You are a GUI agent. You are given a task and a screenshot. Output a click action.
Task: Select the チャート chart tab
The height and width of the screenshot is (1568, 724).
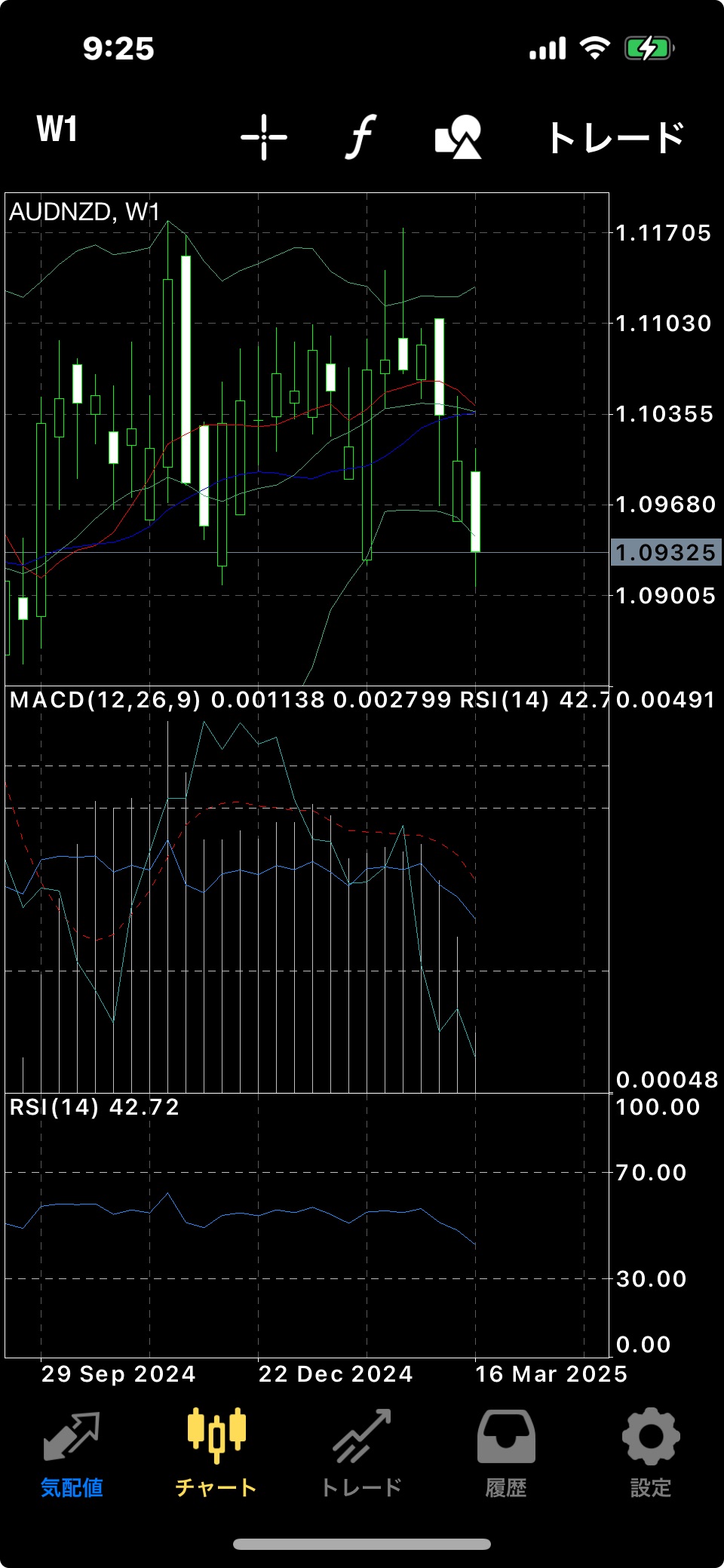pyautogui.click(x=216, y=1455)
